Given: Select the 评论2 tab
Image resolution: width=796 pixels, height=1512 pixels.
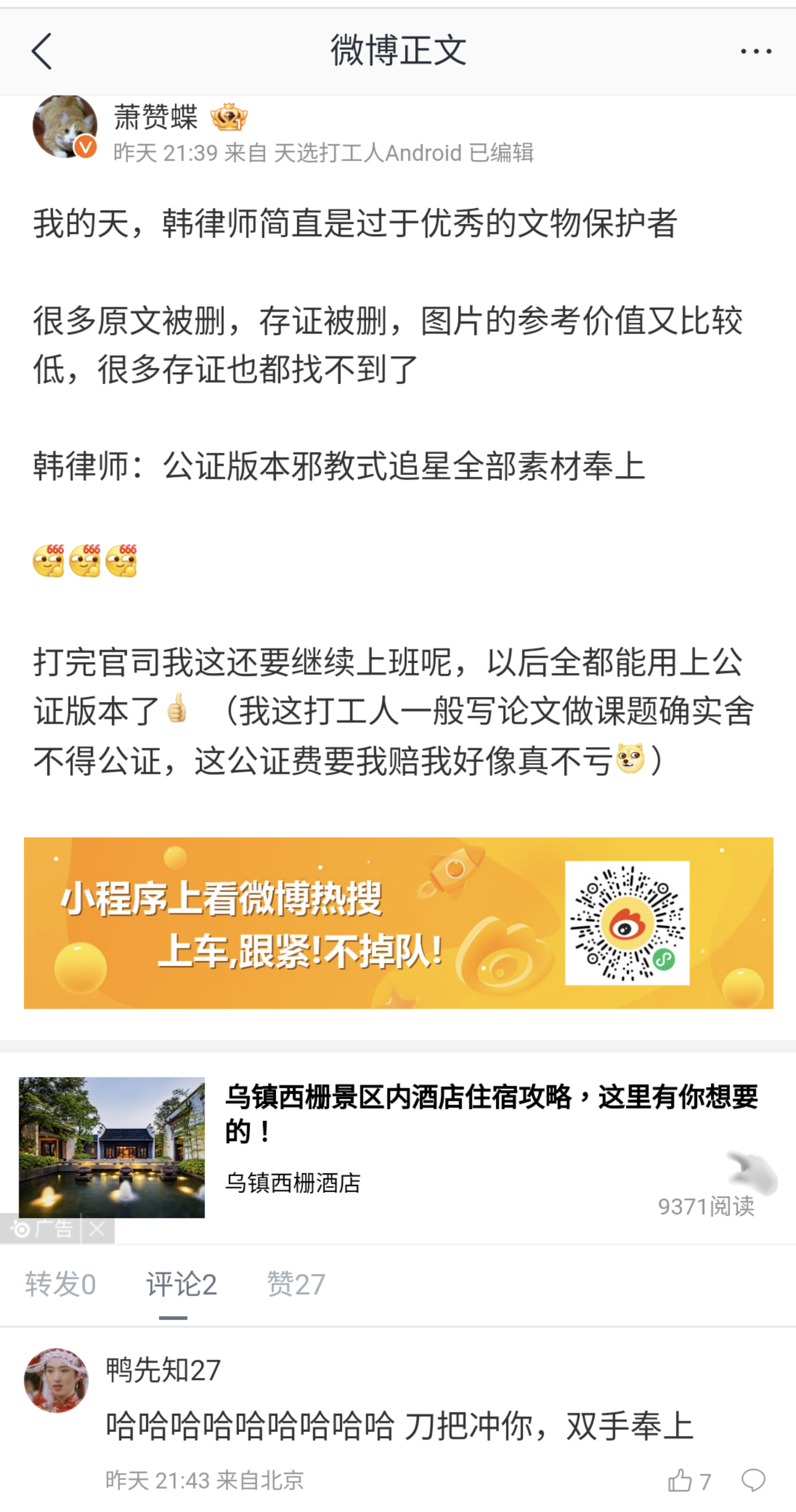Looking at the screenshot, I should coord(181,1284).
